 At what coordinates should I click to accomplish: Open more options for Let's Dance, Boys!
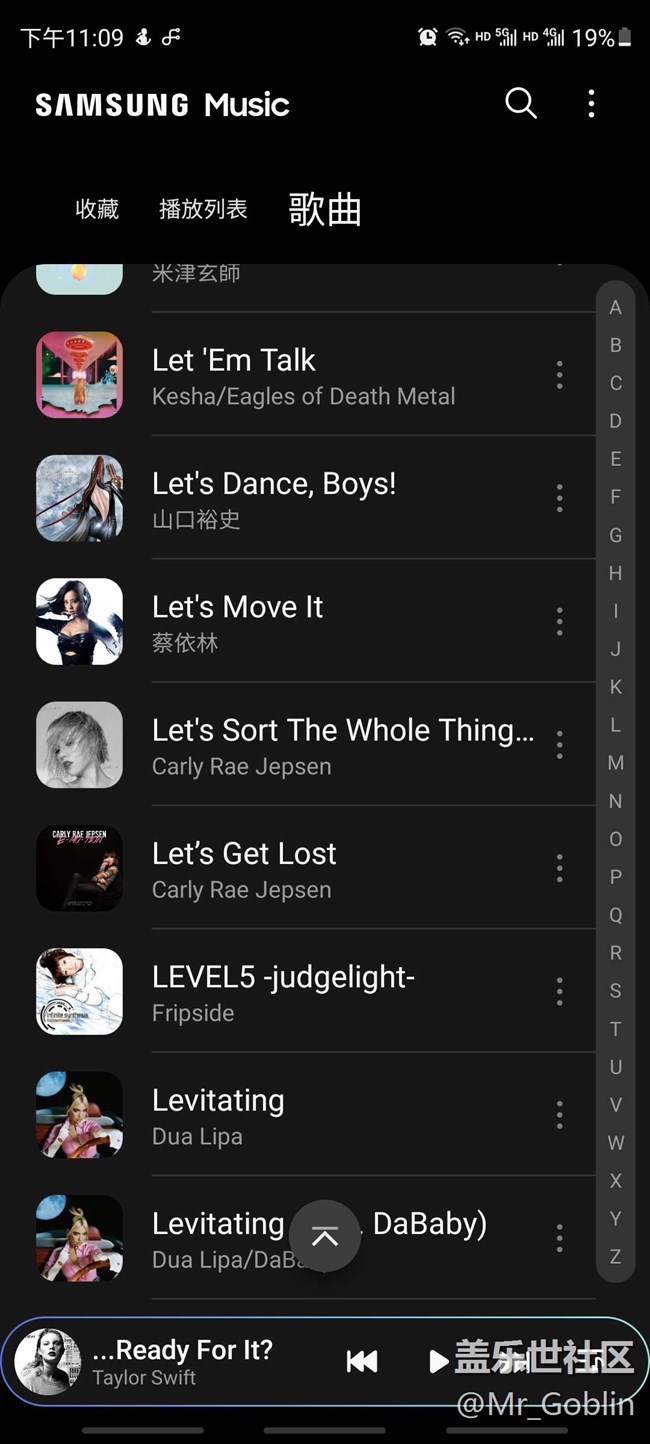coord(559,498)
